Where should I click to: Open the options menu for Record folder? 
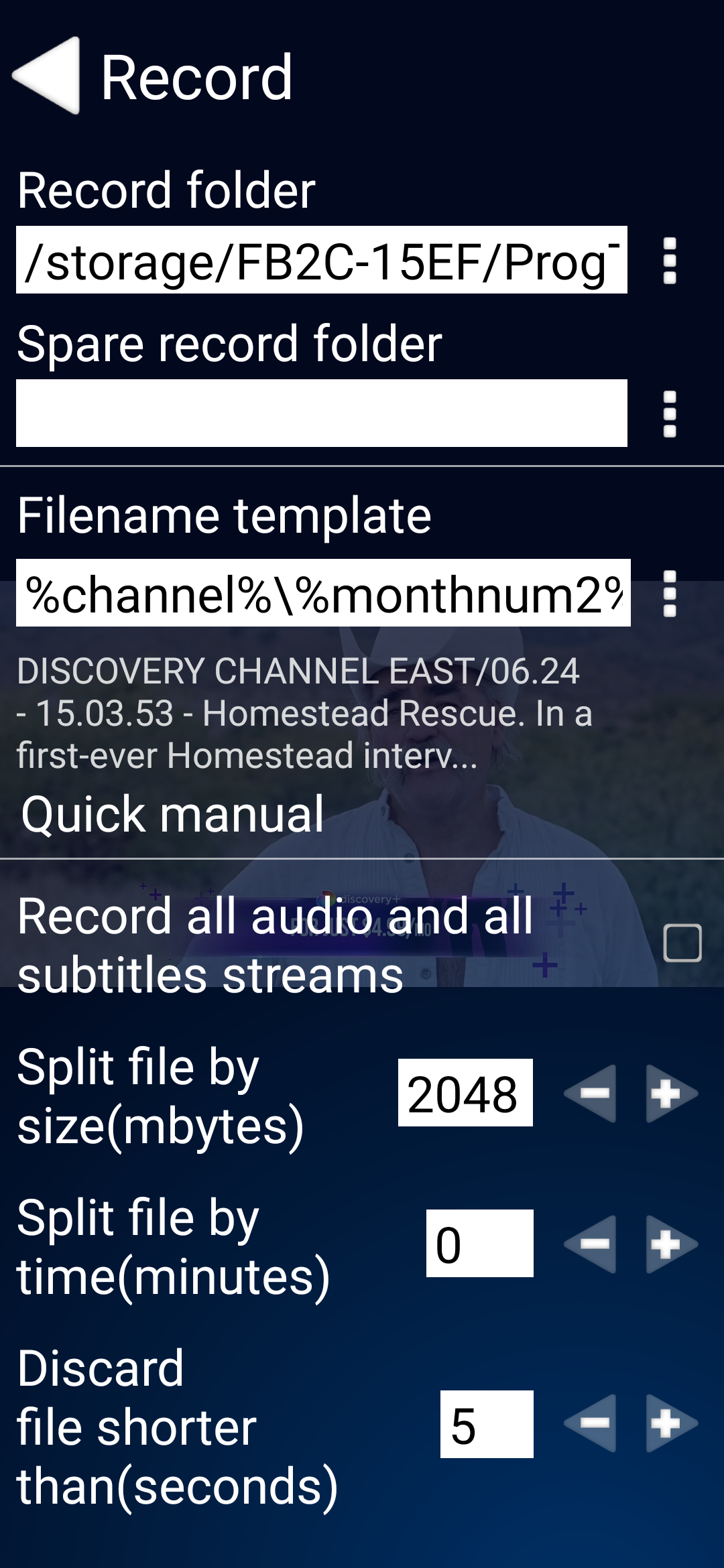[669, 261]
